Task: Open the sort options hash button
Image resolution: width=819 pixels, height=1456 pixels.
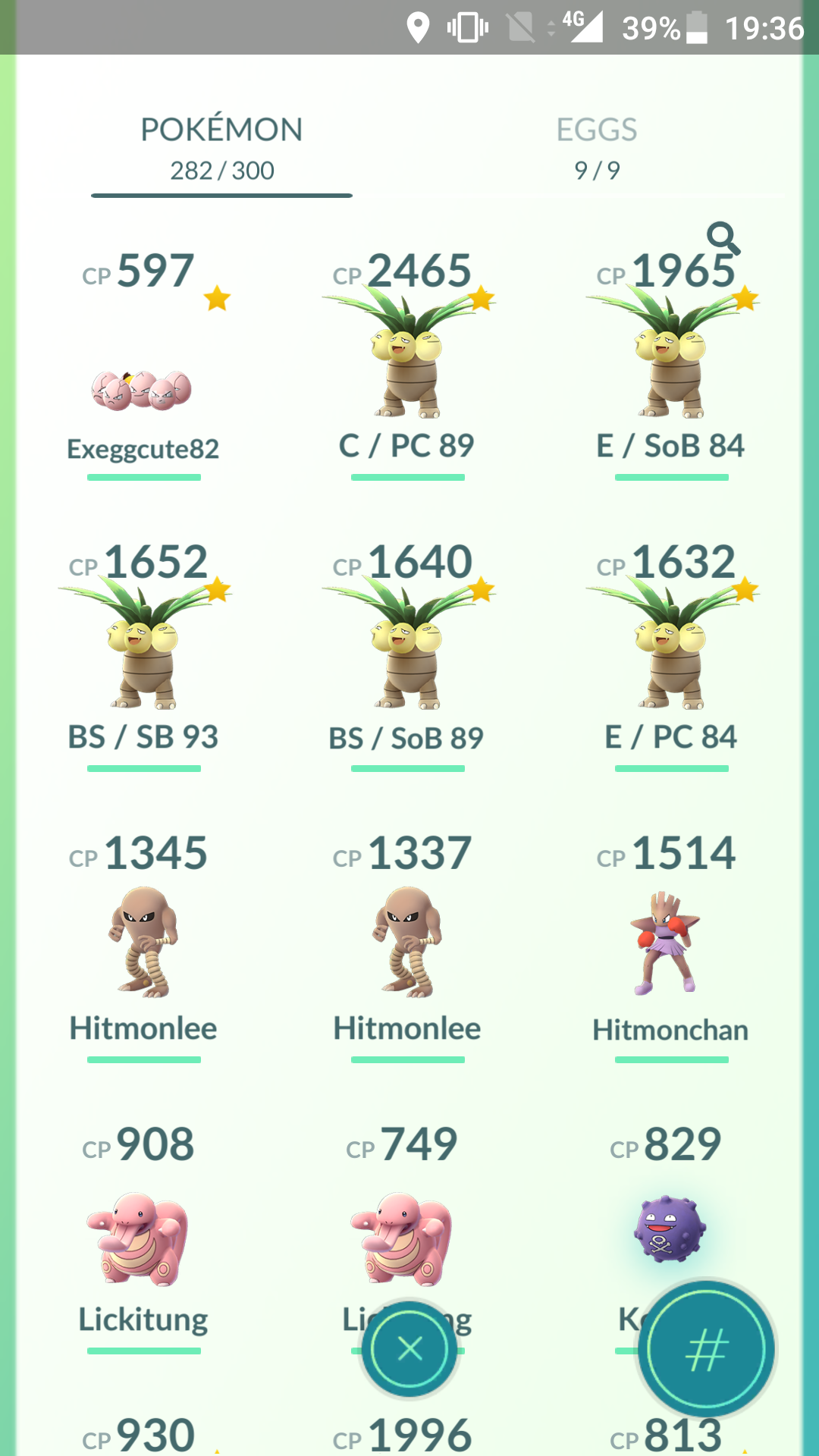Action: pos(706,1348)
